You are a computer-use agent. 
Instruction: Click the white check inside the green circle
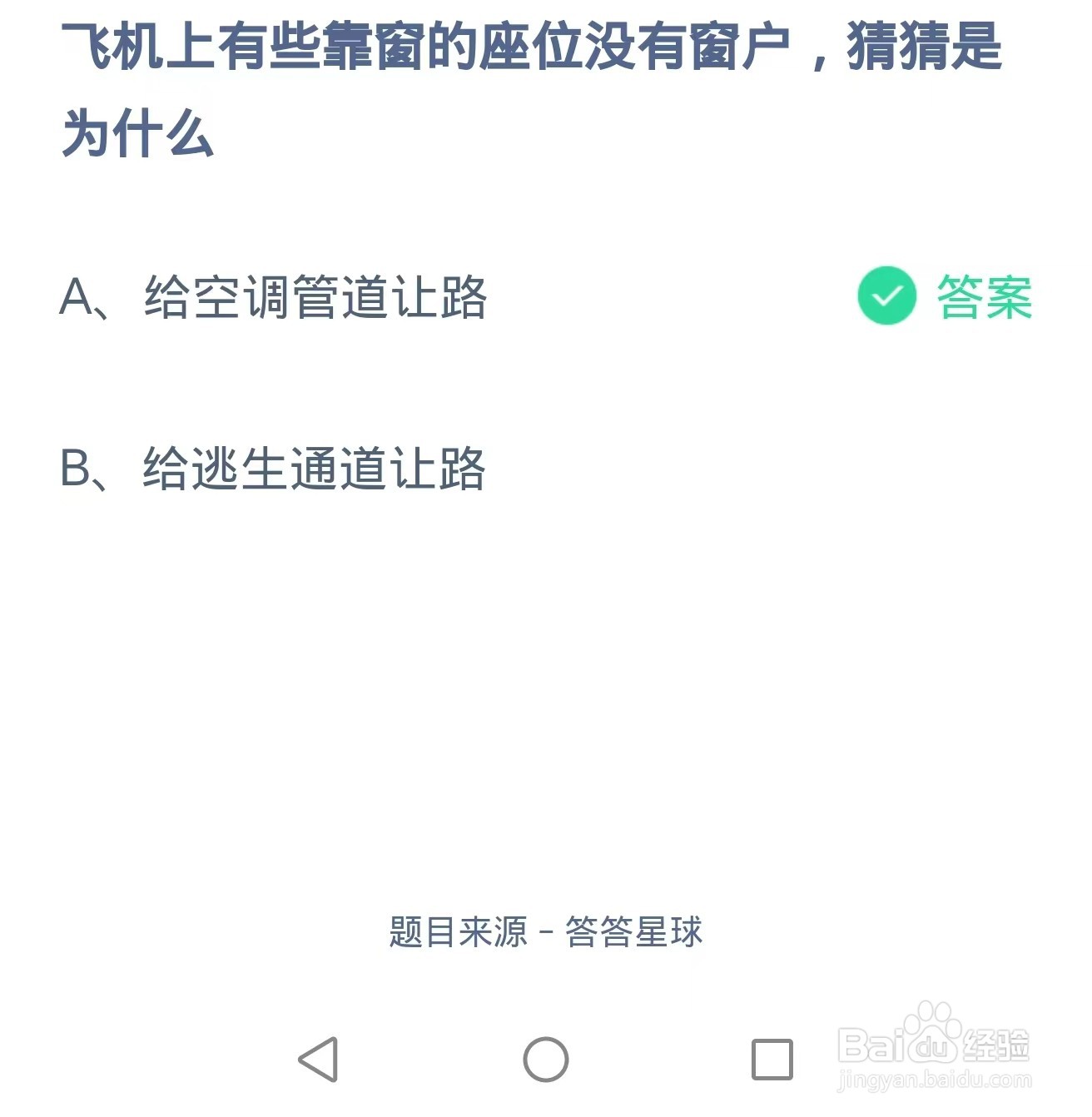tap(886, 297)
